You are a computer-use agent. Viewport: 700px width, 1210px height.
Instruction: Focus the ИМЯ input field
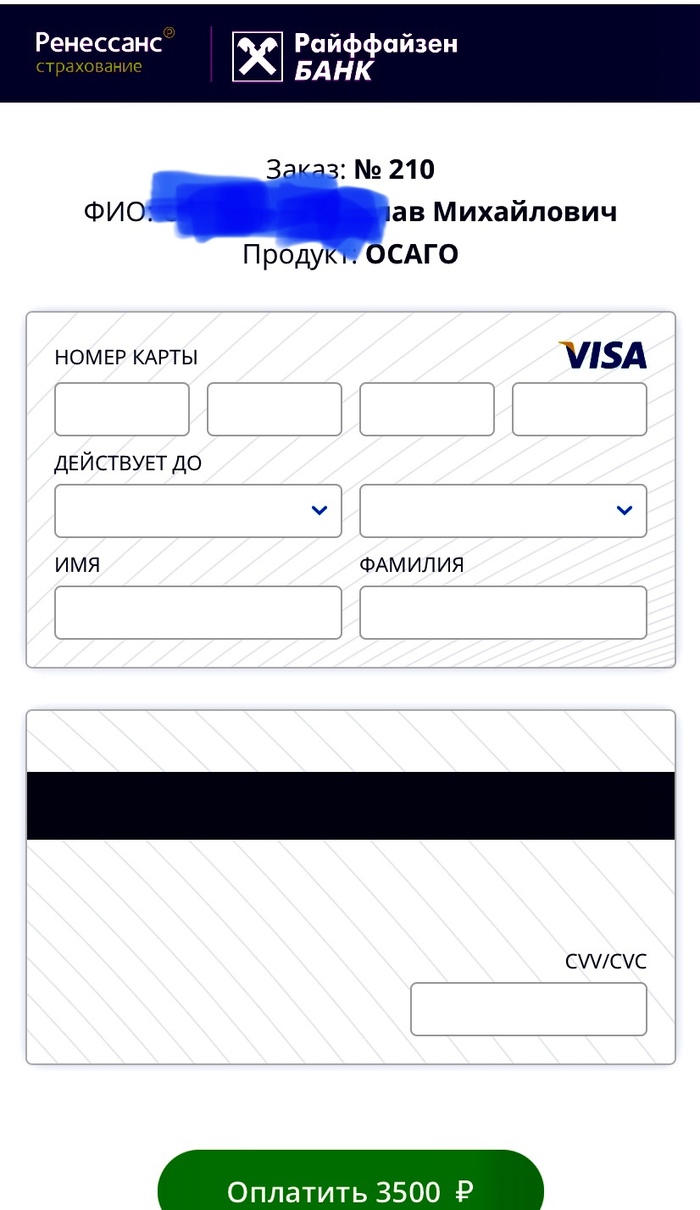tap(198, 613)
